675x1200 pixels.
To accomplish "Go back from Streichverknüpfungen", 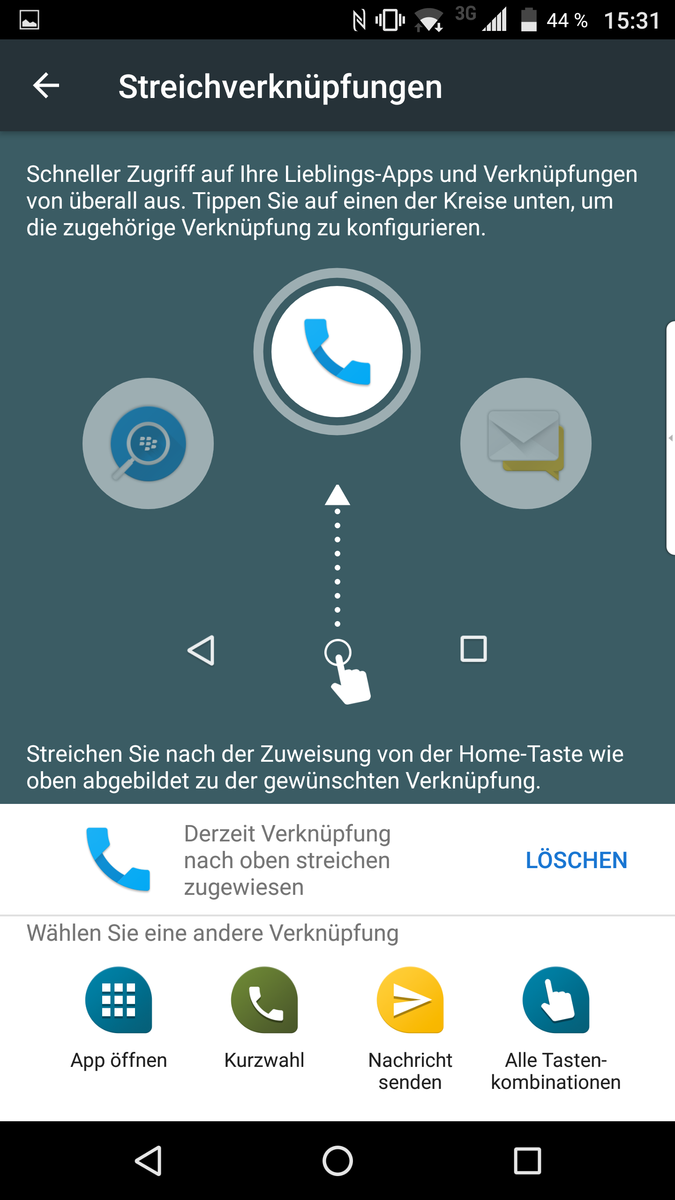I will click(x=46, y=87).
